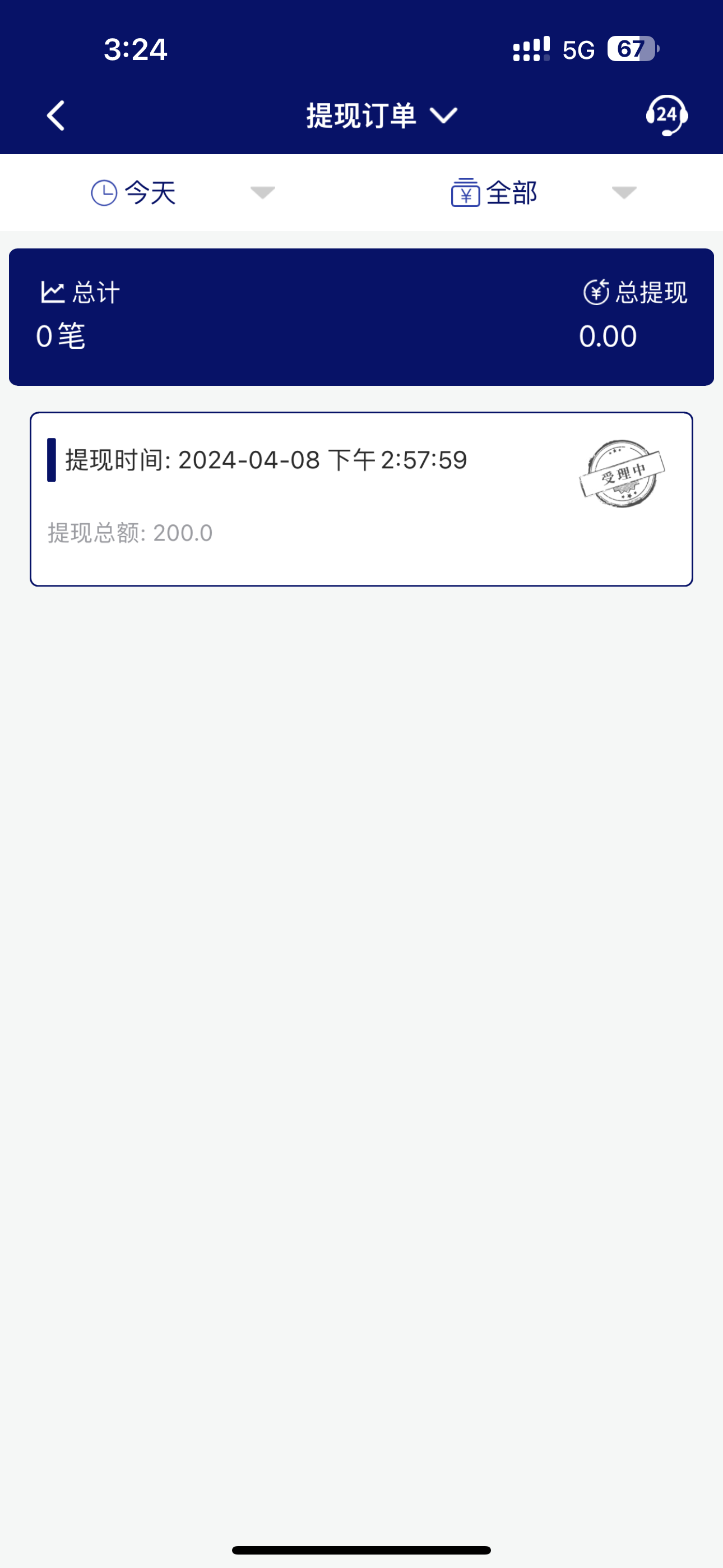The image size is (723, 1568).
Task: Open the 全部 status filter
Action: click(x=543, y=193)
